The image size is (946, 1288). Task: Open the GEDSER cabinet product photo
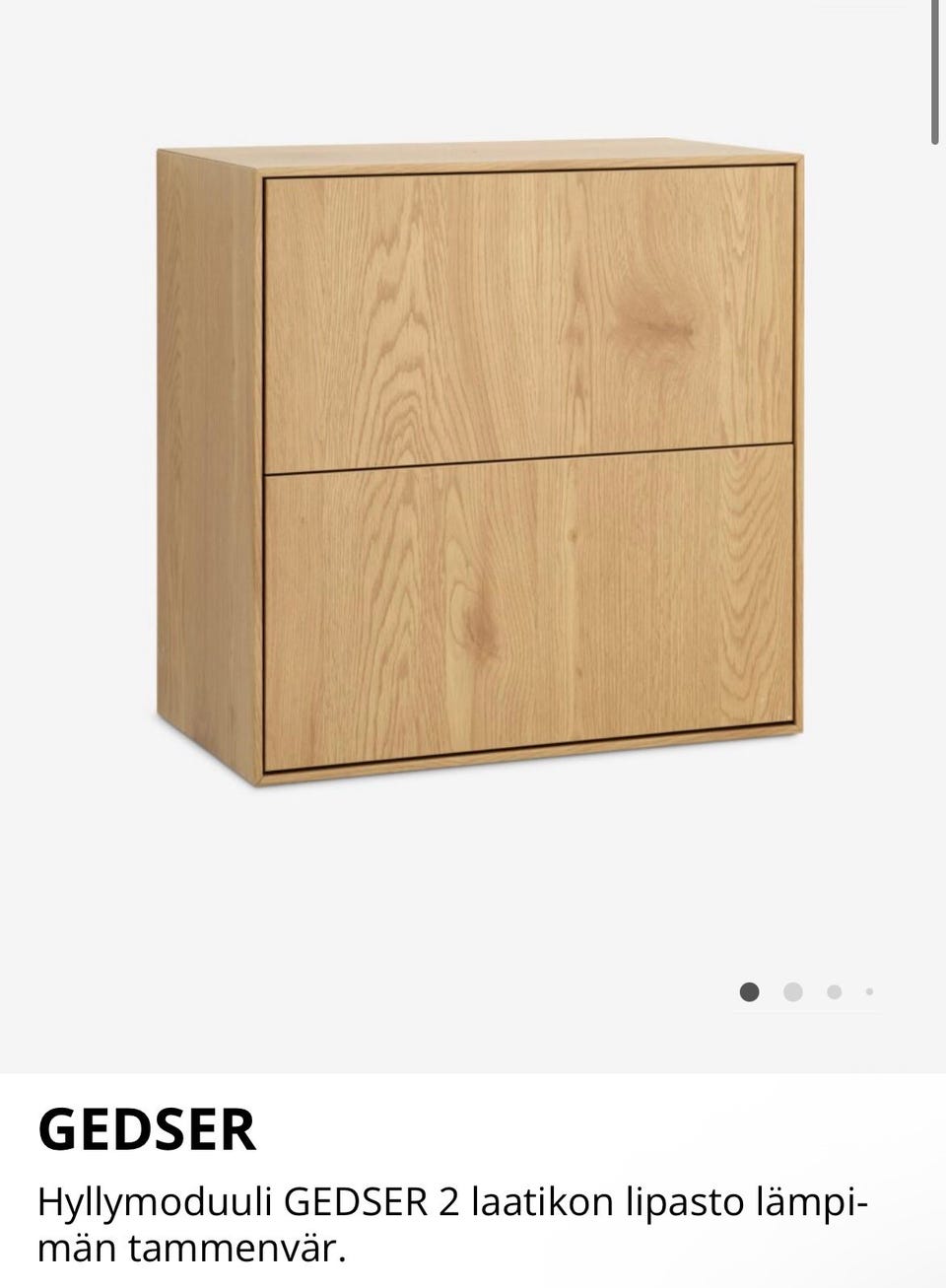pos(480,463)
